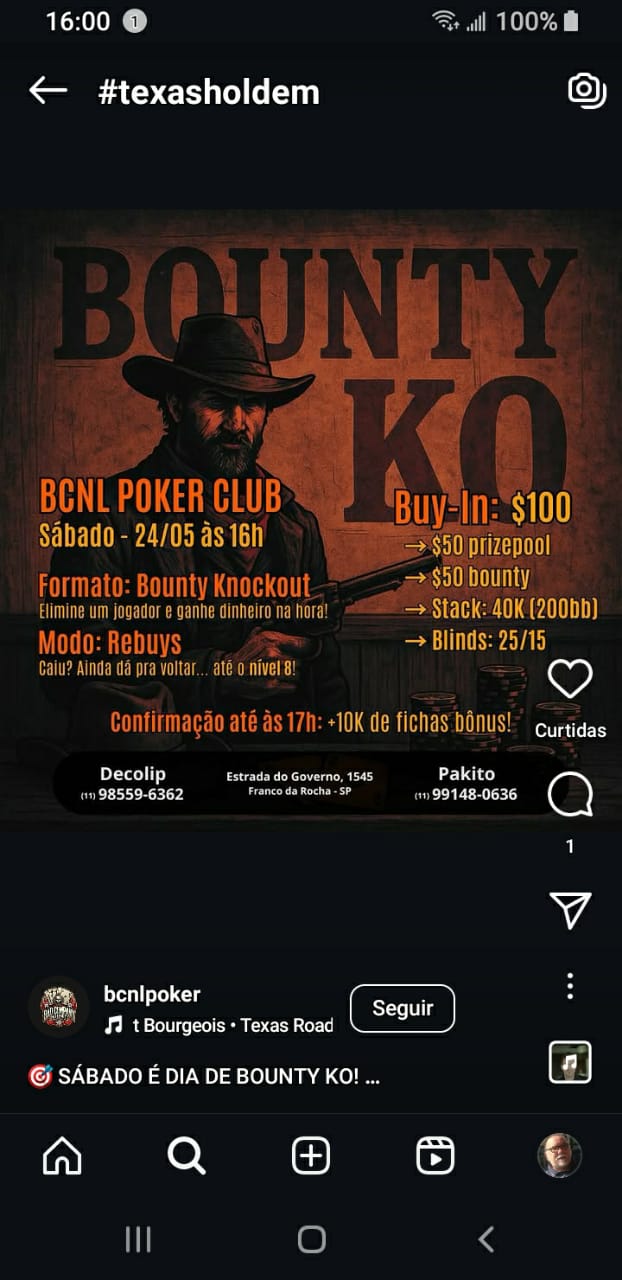Open the bcnlpoker profile picture
The height and width of the screenshot is (1280, 622).
pyautogui.click(x=59, y=1007)
